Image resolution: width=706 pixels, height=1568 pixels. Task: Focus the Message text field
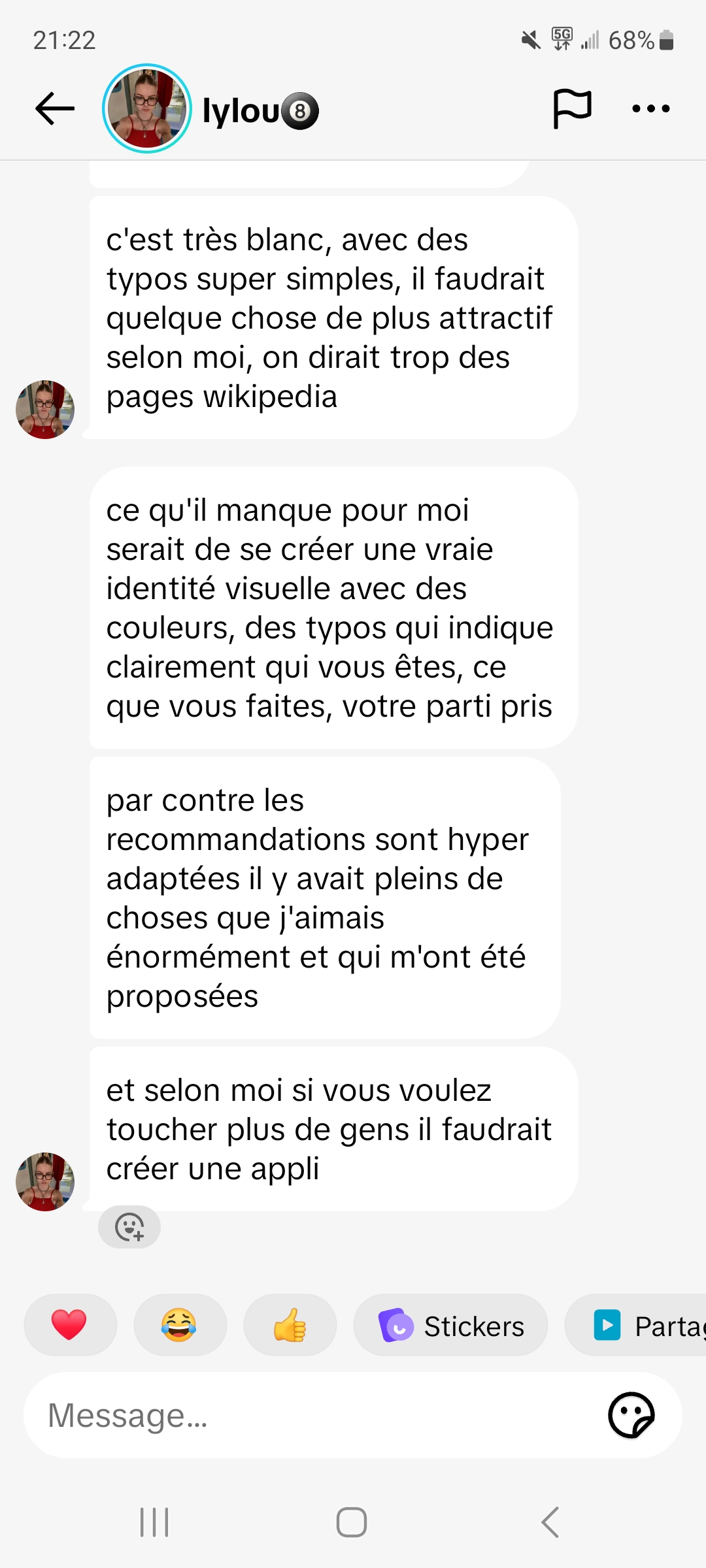(x=314, y=1416)
